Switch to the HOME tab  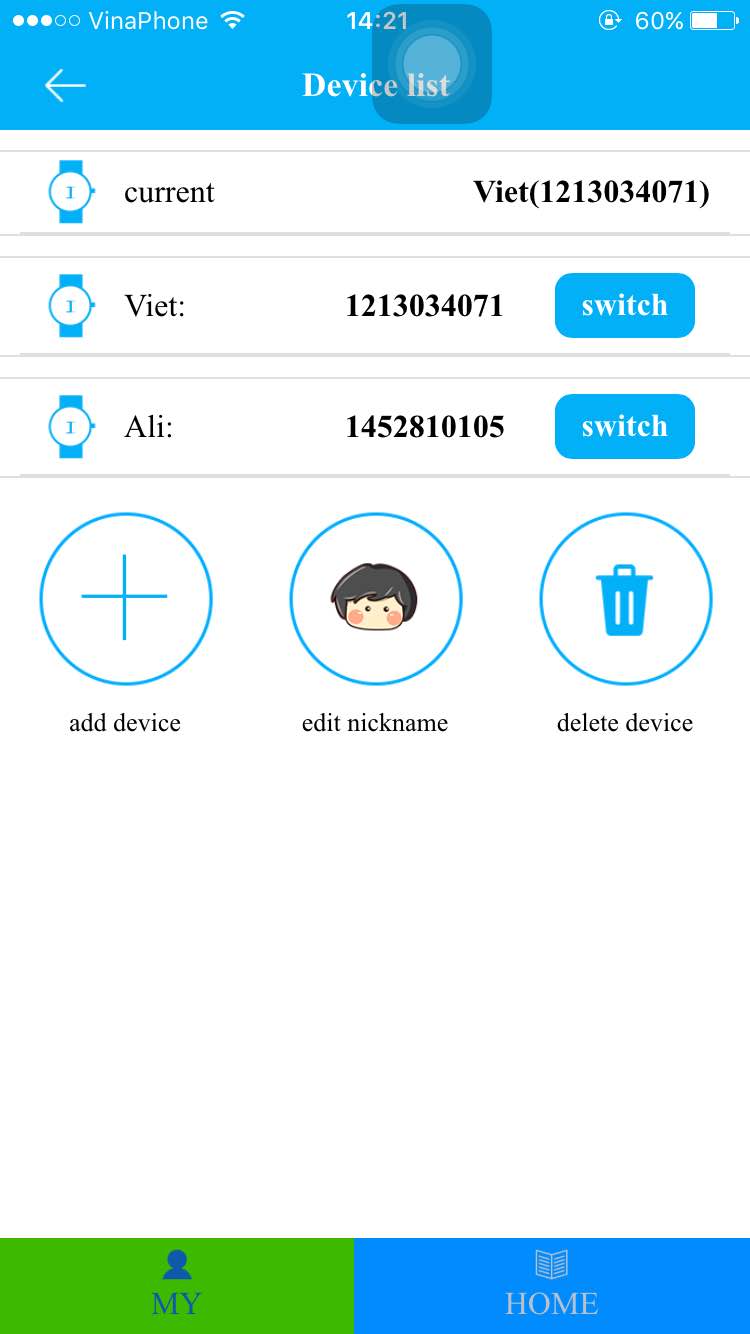click(551, 1285)
